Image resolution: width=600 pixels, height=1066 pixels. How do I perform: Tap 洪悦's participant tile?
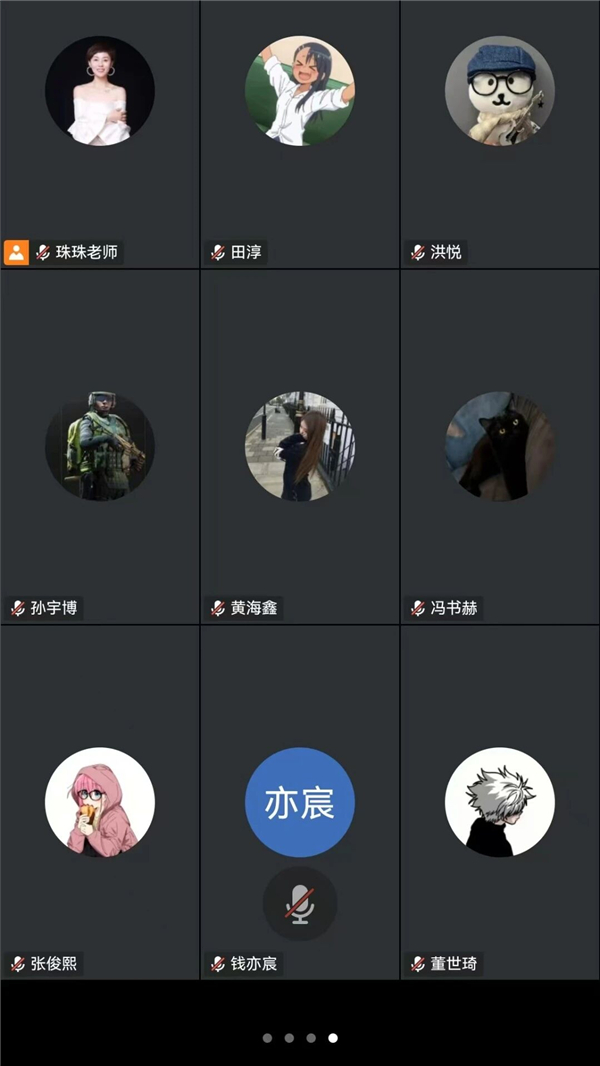click(500, 134)
